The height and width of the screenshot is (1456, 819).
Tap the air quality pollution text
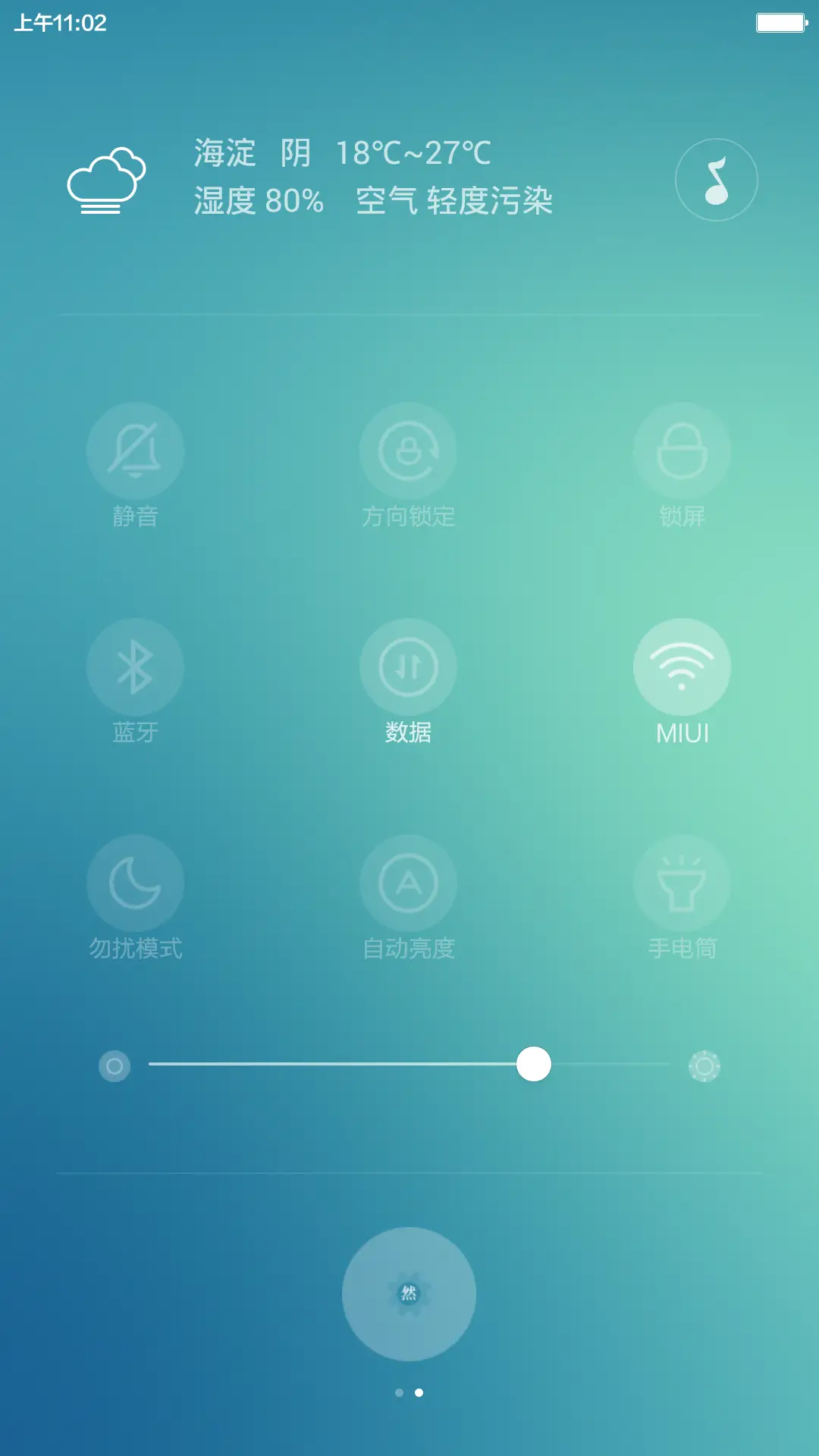point(492,202)
